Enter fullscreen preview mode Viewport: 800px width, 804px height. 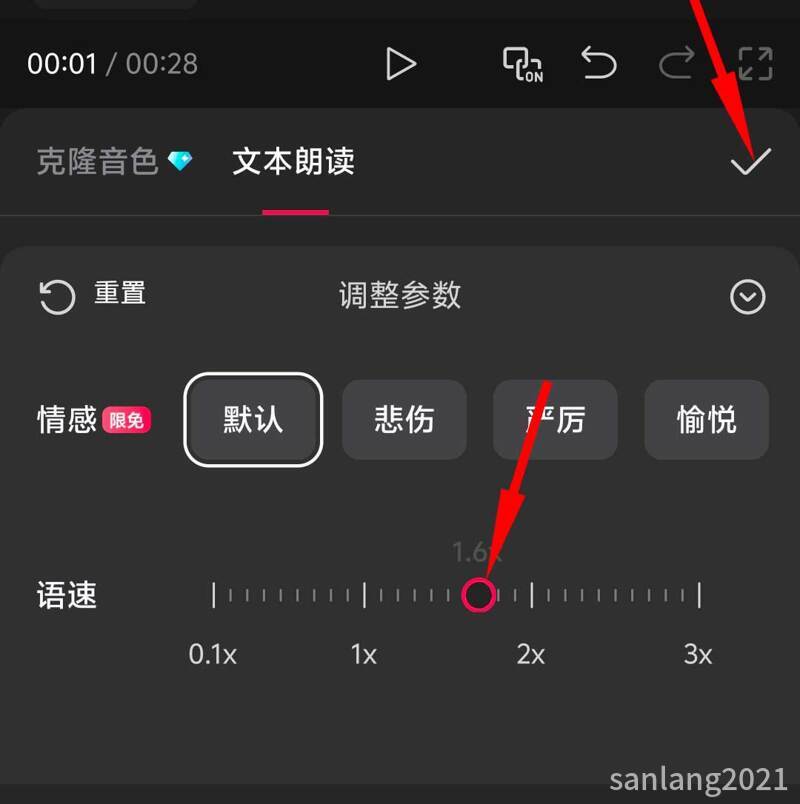tap(755, 63)
